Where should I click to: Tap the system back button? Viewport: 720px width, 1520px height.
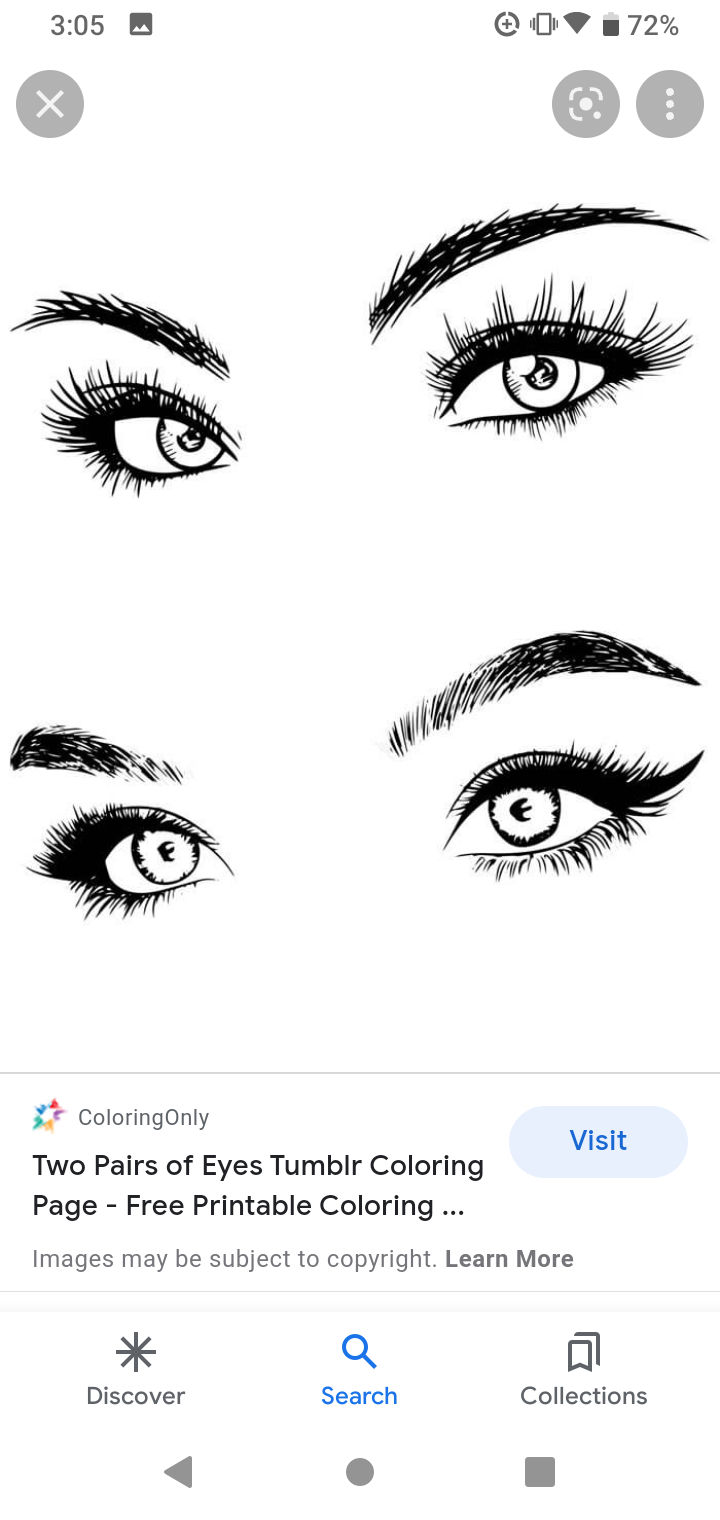click(x=178, y=1472)
